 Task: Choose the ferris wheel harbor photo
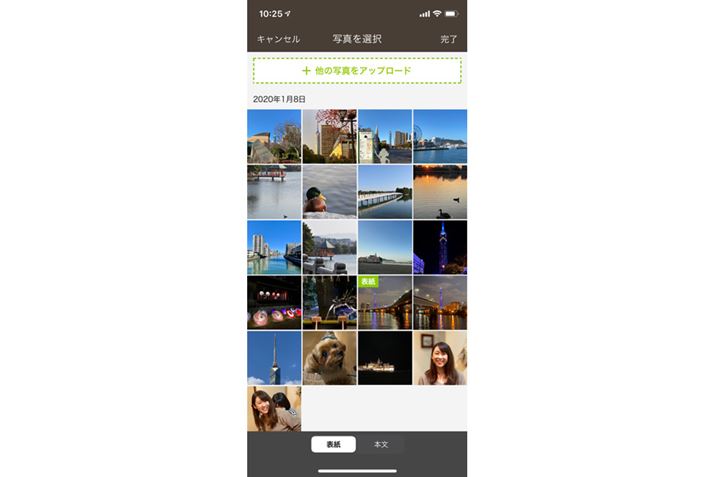pyautogui.click(x=440, y=136)
